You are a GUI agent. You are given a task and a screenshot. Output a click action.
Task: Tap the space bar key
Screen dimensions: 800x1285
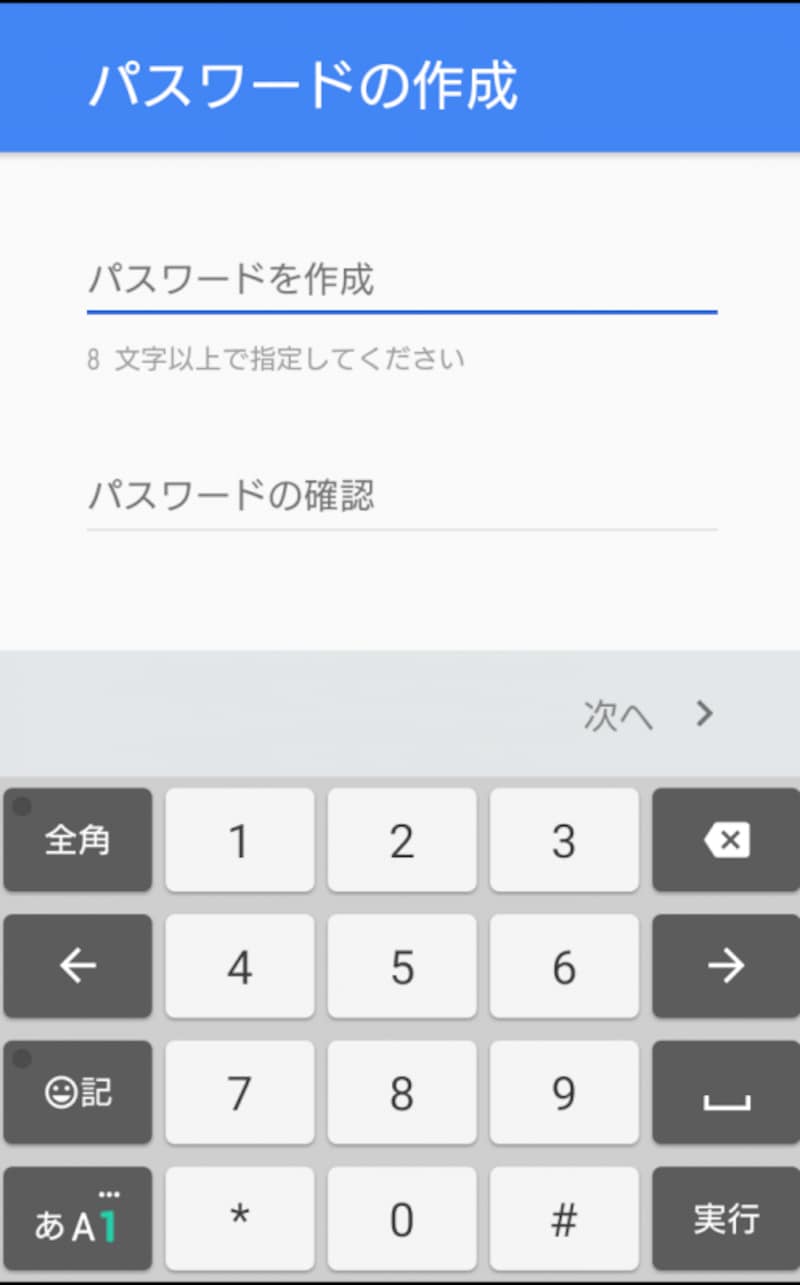[726, 1092]
